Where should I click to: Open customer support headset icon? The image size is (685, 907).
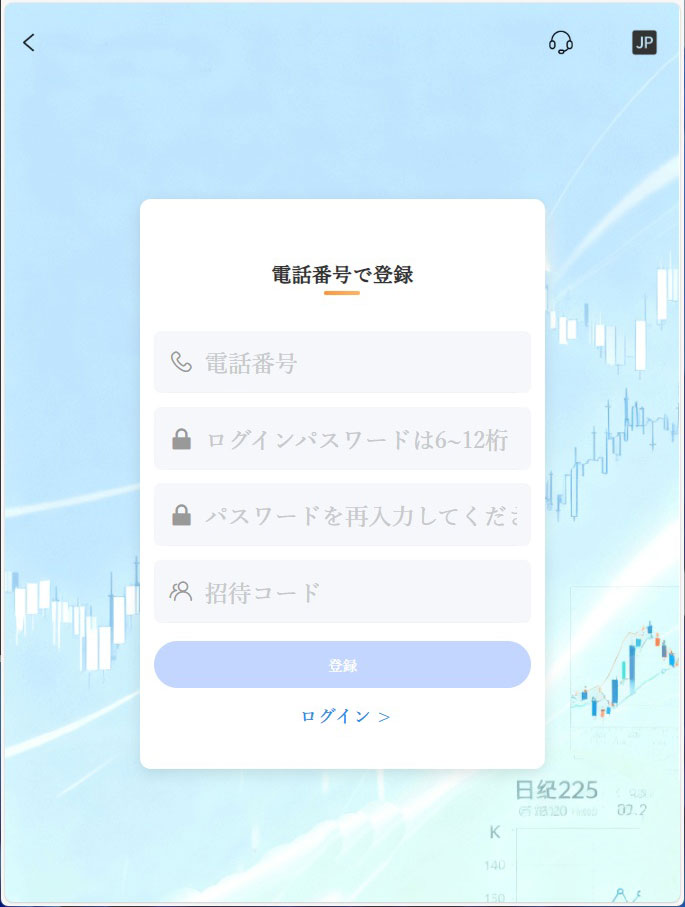561,42
